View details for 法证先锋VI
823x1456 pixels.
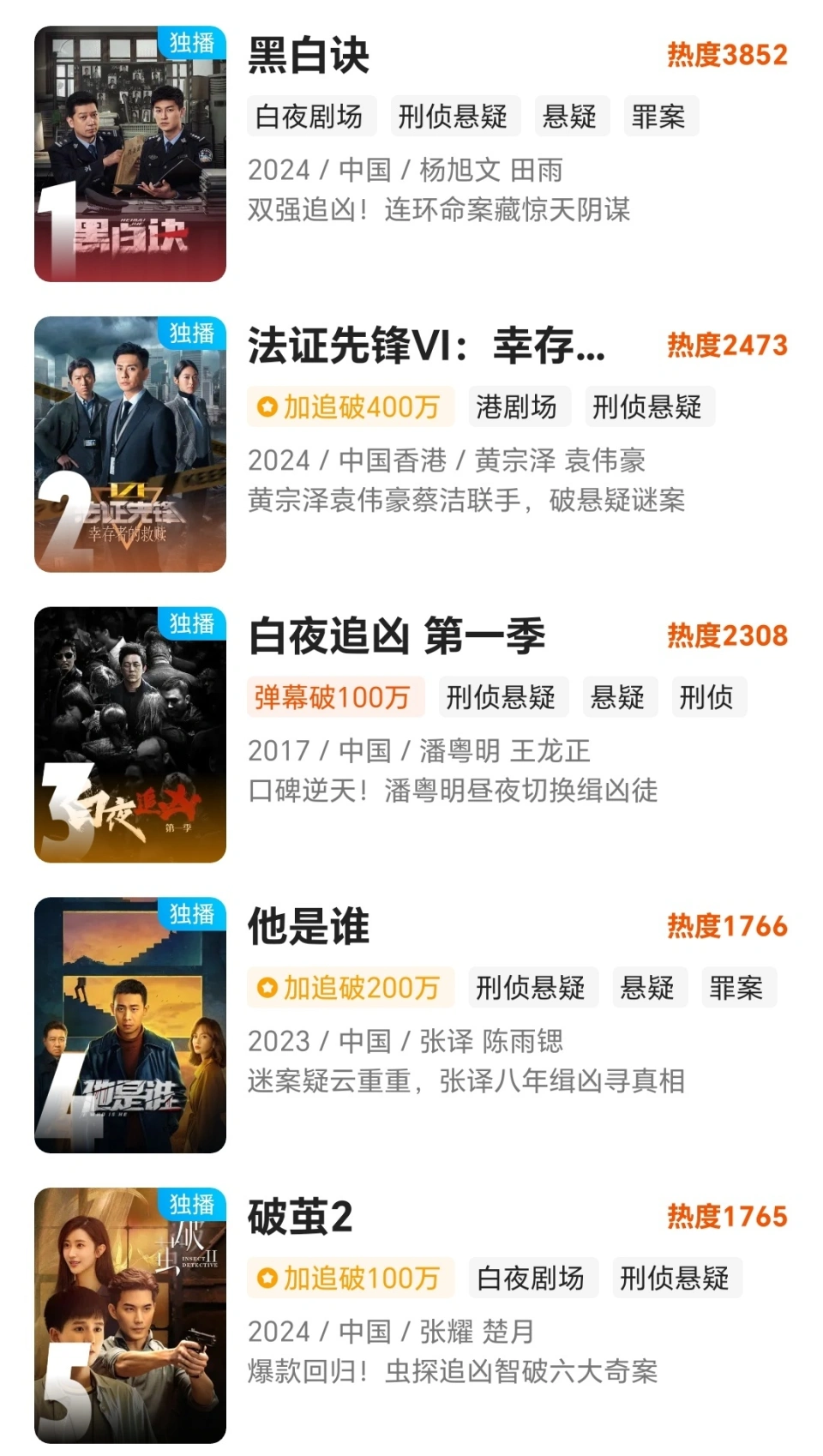tap(426, 346)
